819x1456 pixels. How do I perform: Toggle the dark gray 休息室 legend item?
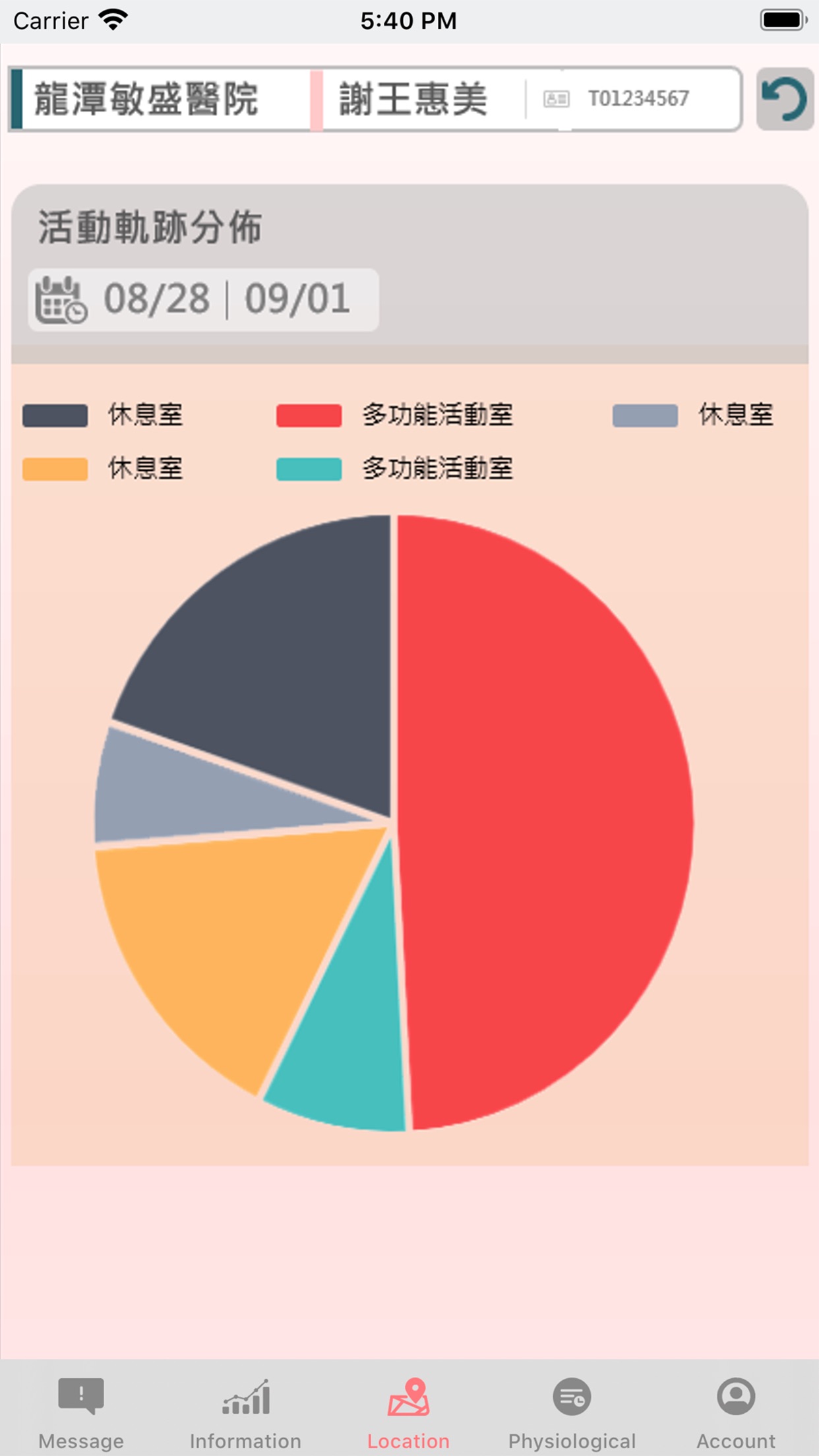(103, 415)
